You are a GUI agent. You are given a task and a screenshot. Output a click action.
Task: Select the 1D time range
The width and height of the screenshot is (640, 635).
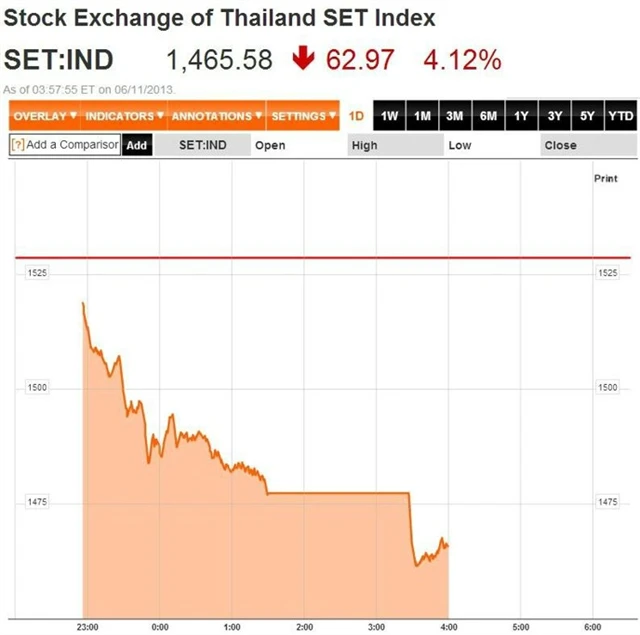[356, 116]
